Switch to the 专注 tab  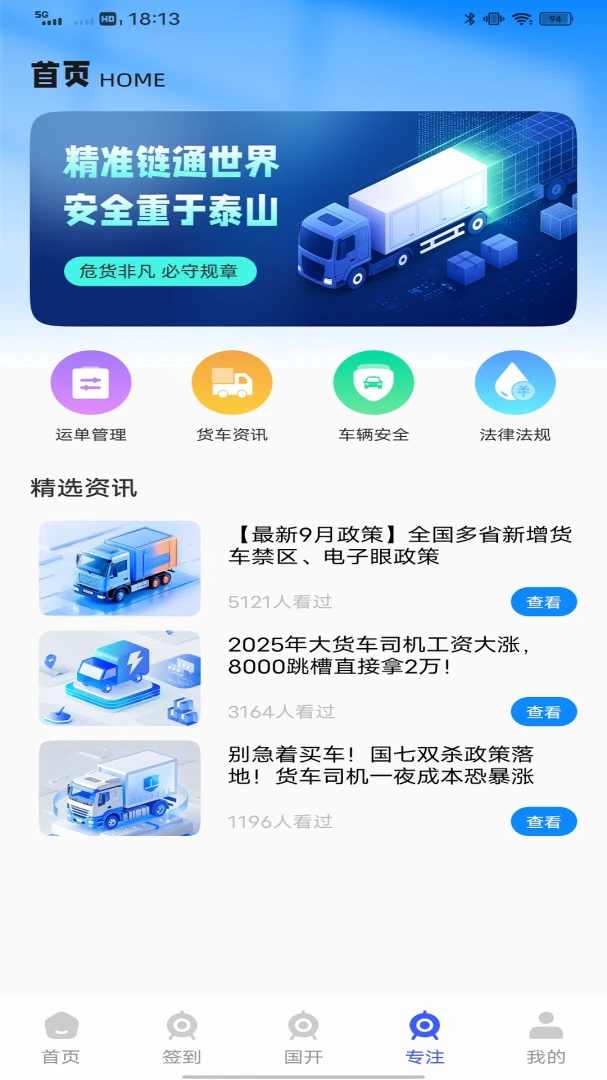pos(424,1039)
